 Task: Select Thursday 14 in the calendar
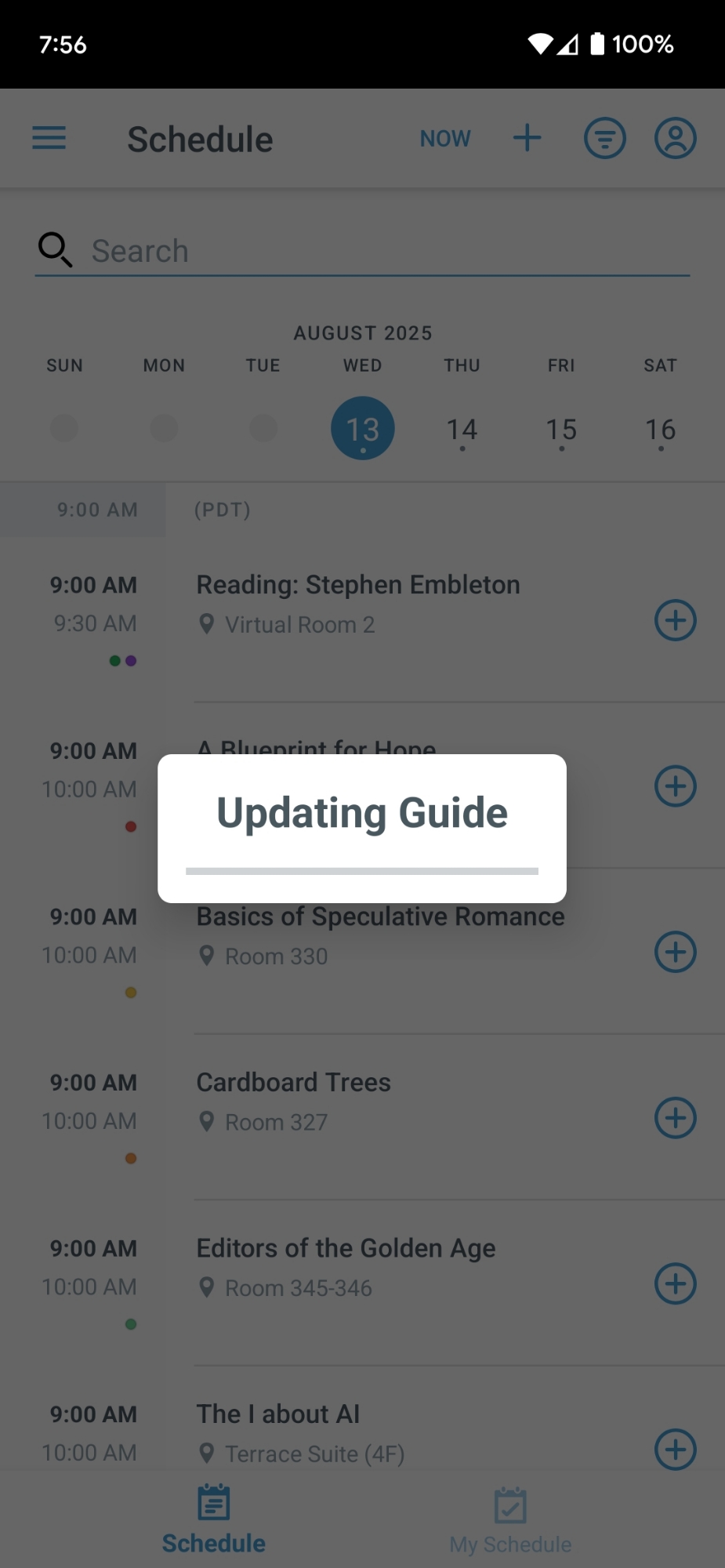point(462,430)
